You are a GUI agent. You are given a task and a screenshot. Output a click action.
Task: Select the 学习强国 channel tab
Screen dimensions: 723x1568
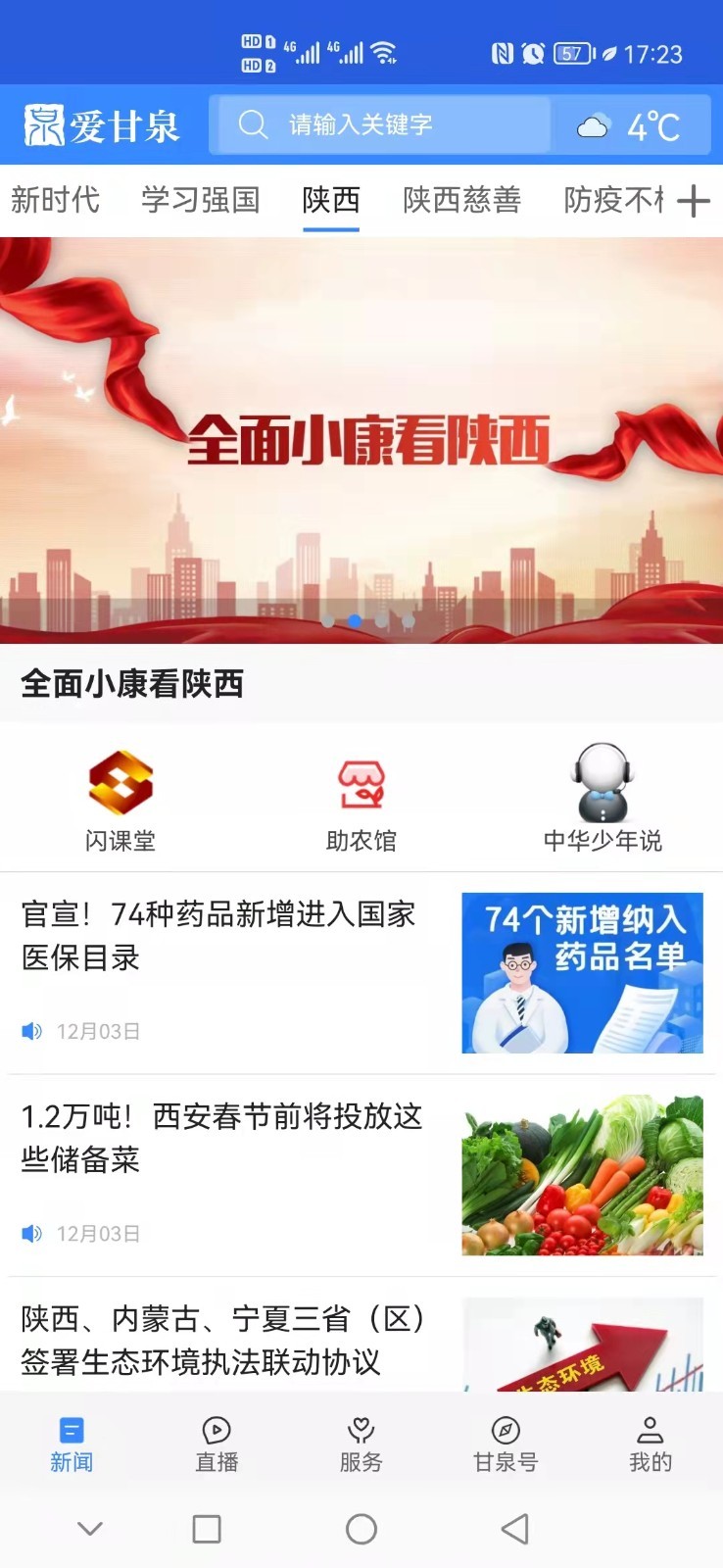(x=201, y=200)
